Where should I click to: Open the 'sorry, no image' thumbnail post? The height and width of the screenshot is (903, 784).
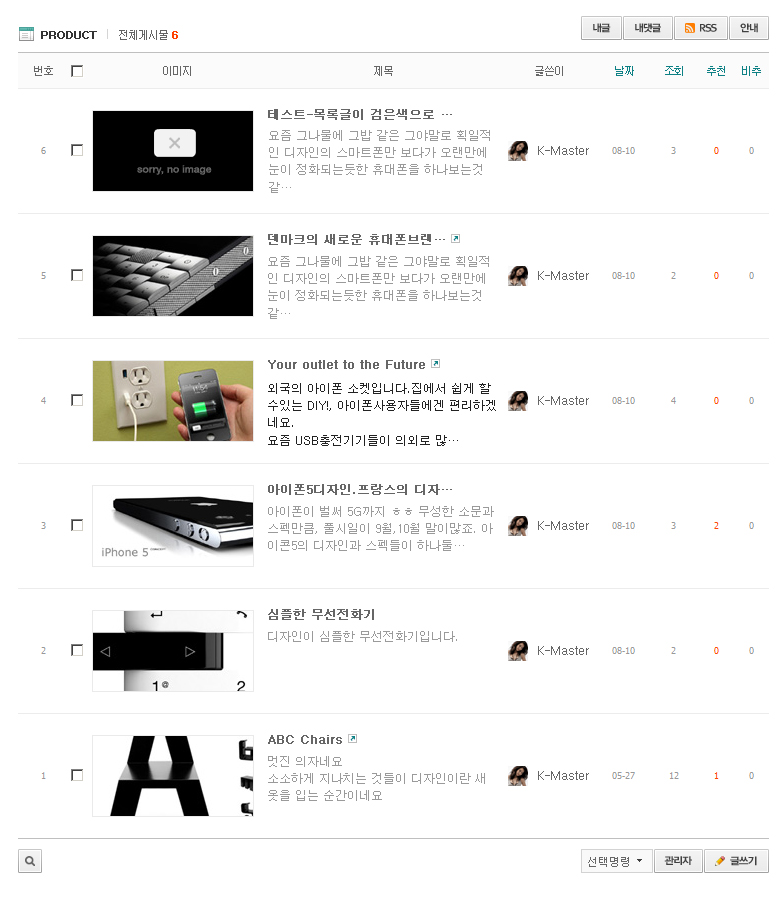click(173, 151)
